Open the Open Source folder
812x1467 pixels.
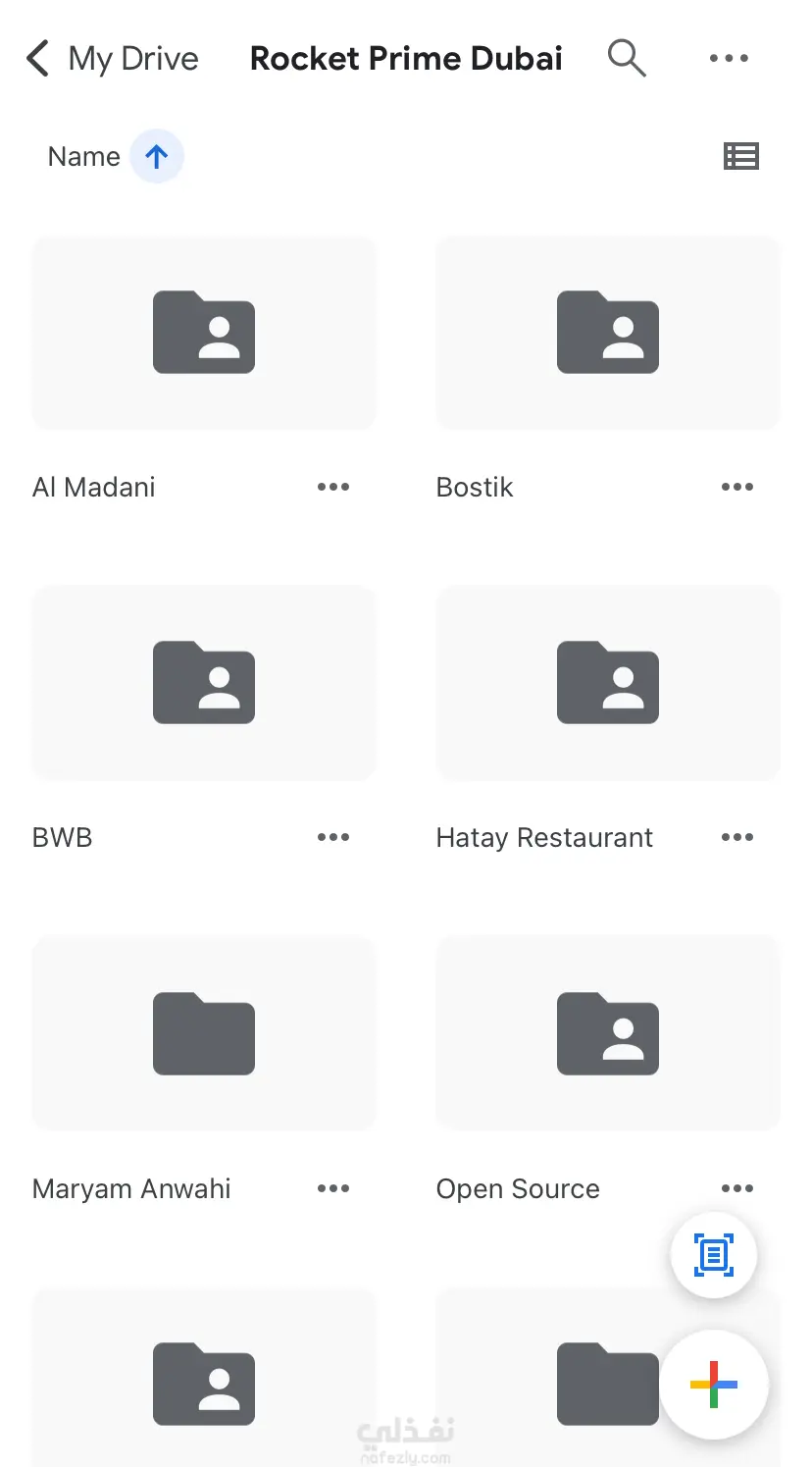point(608,1033)
